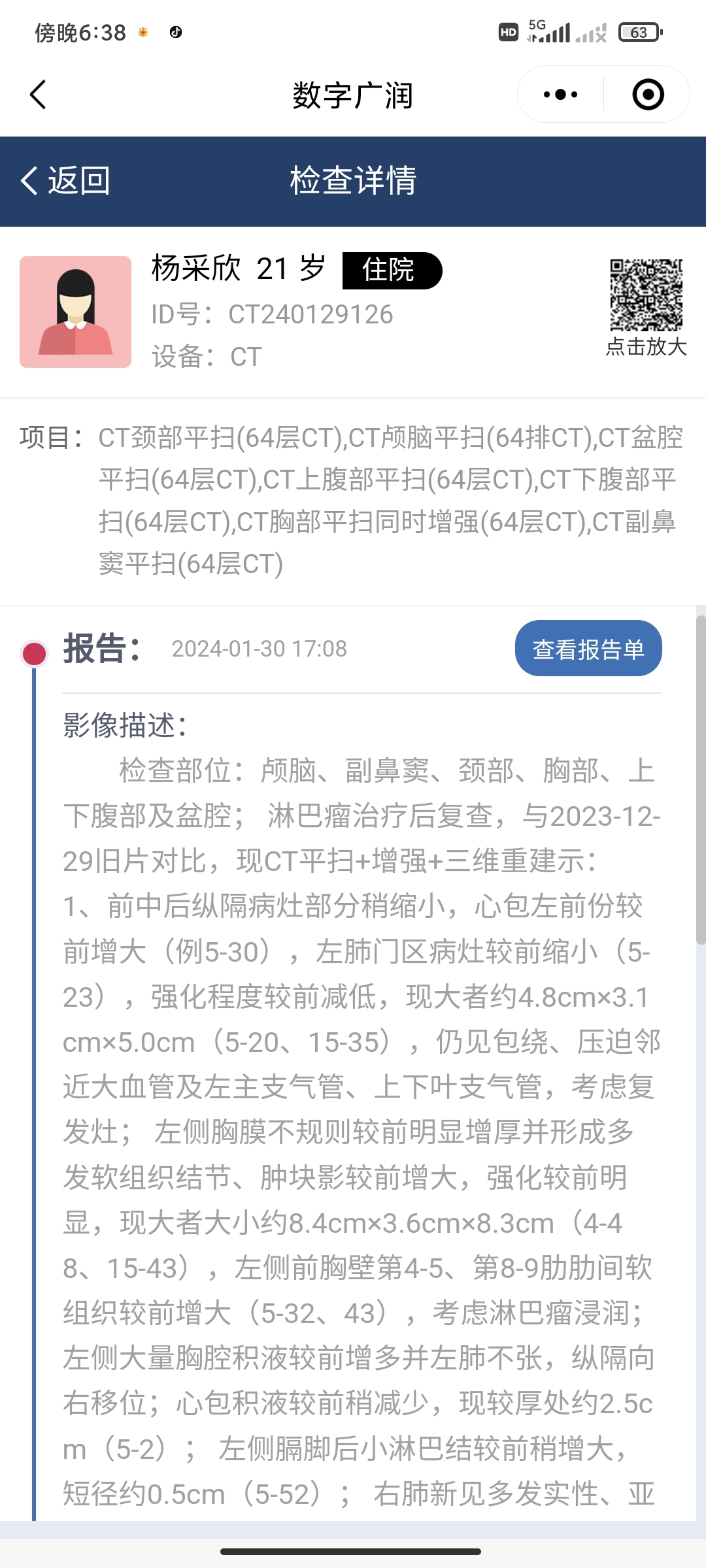Viewport: 706px width, 1568px height.
Task: Open 查看报告单 to view the report sheet
Action: (x=588, y=649)
